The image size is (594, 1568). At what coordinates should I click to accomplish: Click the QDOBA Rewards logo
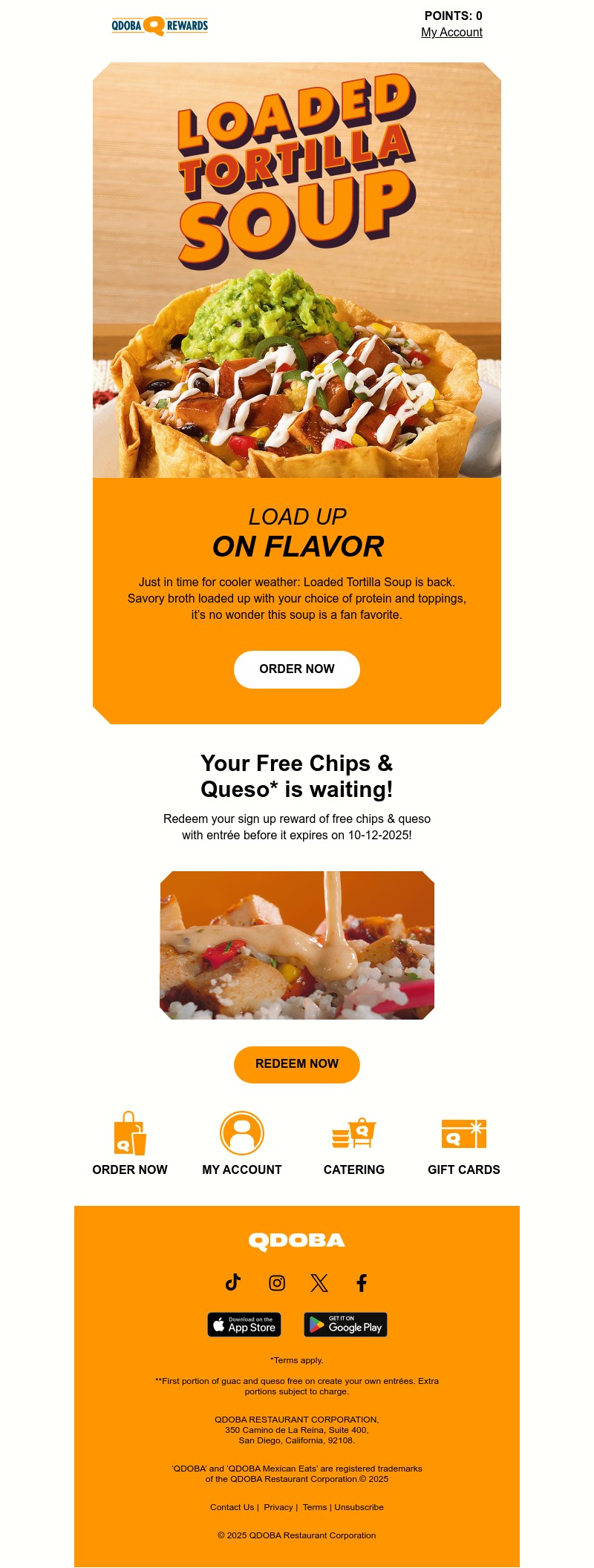point(159,24)
